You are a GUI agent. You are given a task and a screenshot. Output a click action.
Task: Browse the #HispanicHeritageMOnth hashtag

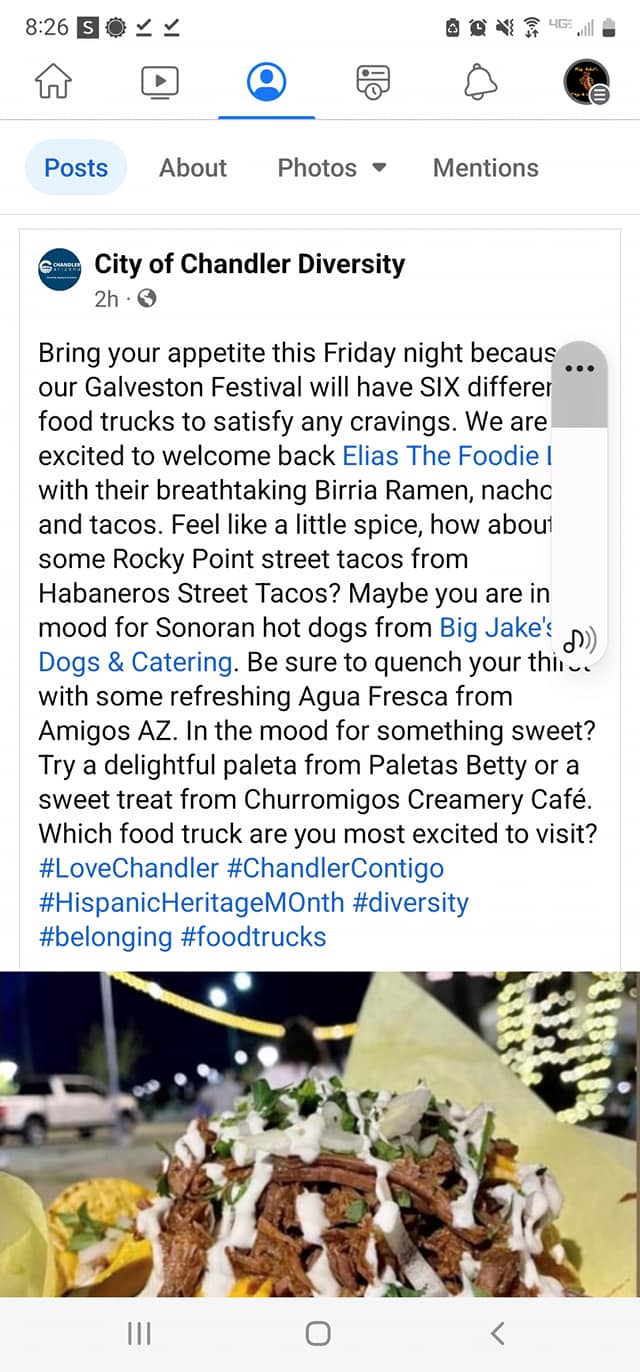click(x=190, y=902)
